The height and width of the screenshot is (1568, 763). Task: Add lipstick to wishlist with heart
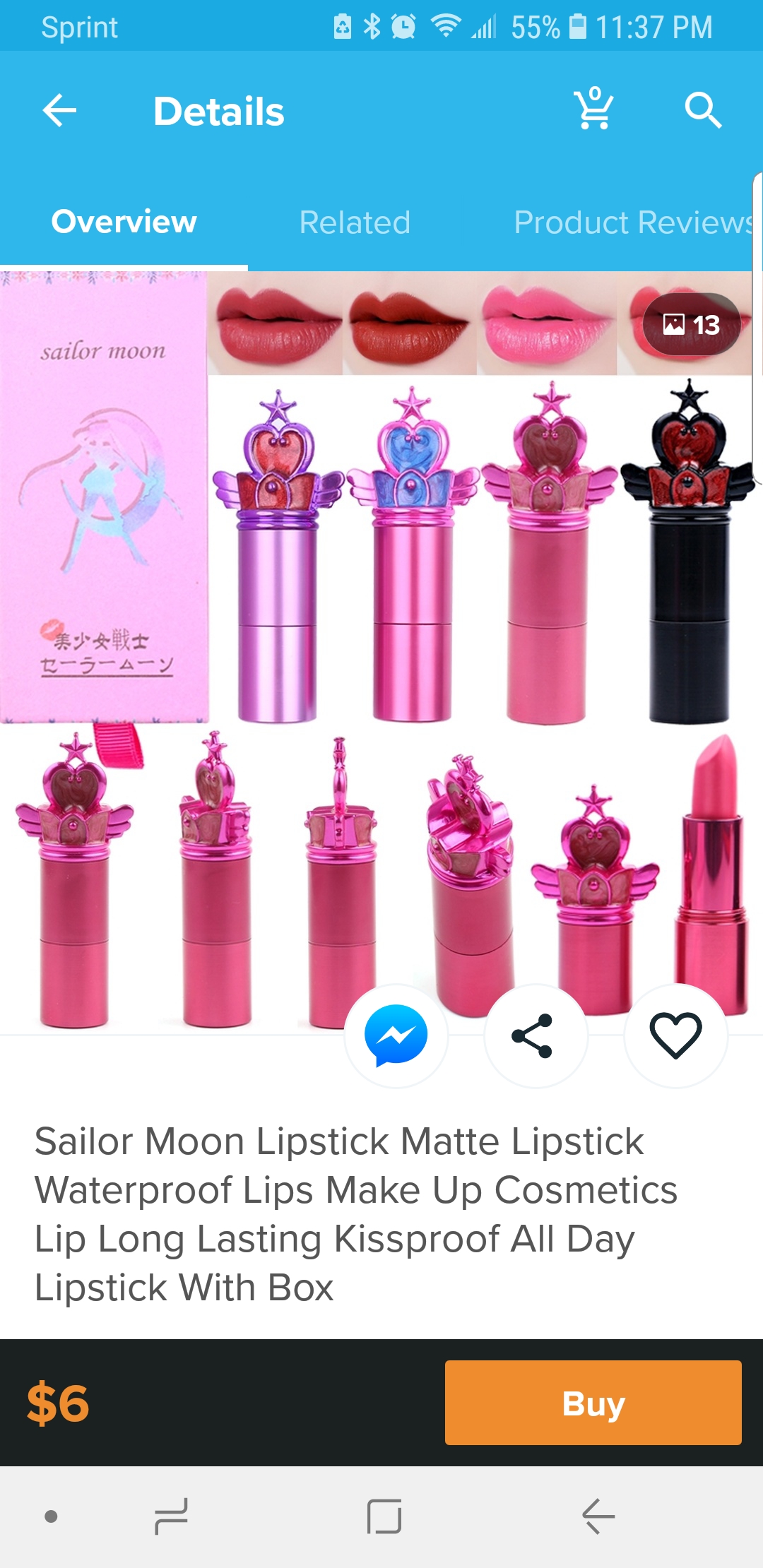pyautogui.click(x=675, y=1035)
